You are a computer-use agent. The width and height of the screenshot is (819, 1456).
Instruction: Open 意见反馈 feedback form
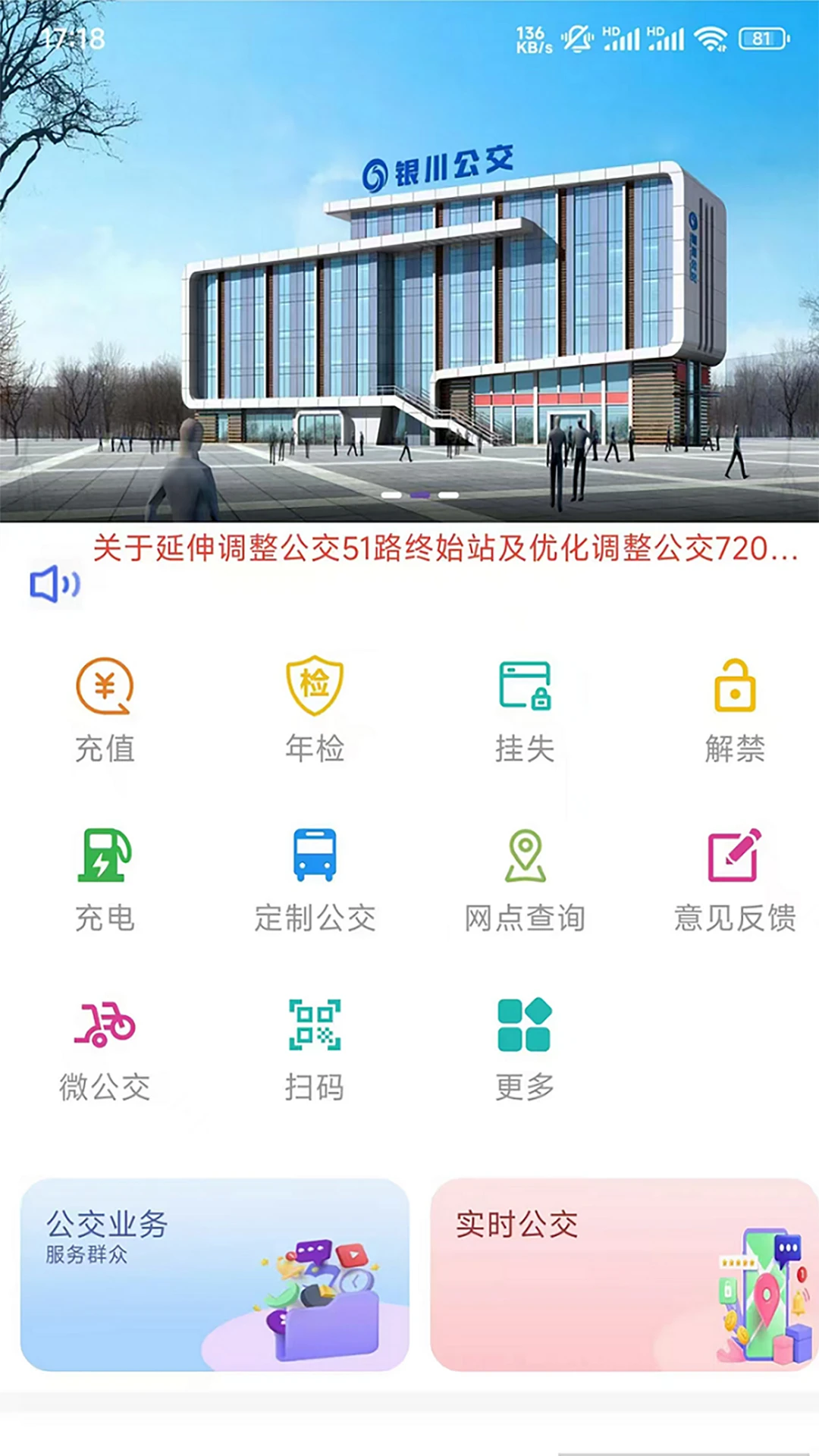click(x=734, y=878)
